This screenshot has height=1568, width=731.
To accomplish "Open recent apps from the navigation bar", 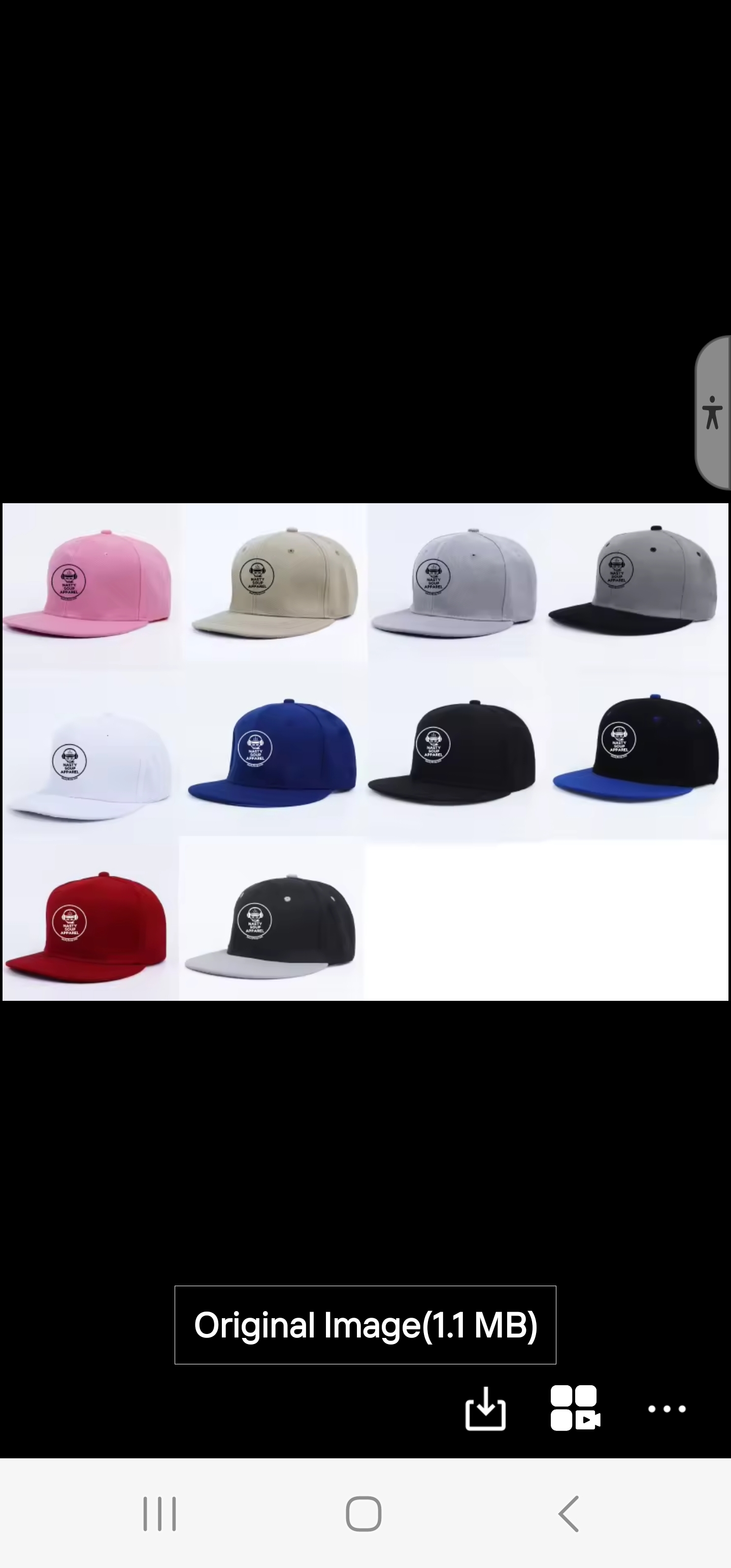I will [x=160, y=1513].
